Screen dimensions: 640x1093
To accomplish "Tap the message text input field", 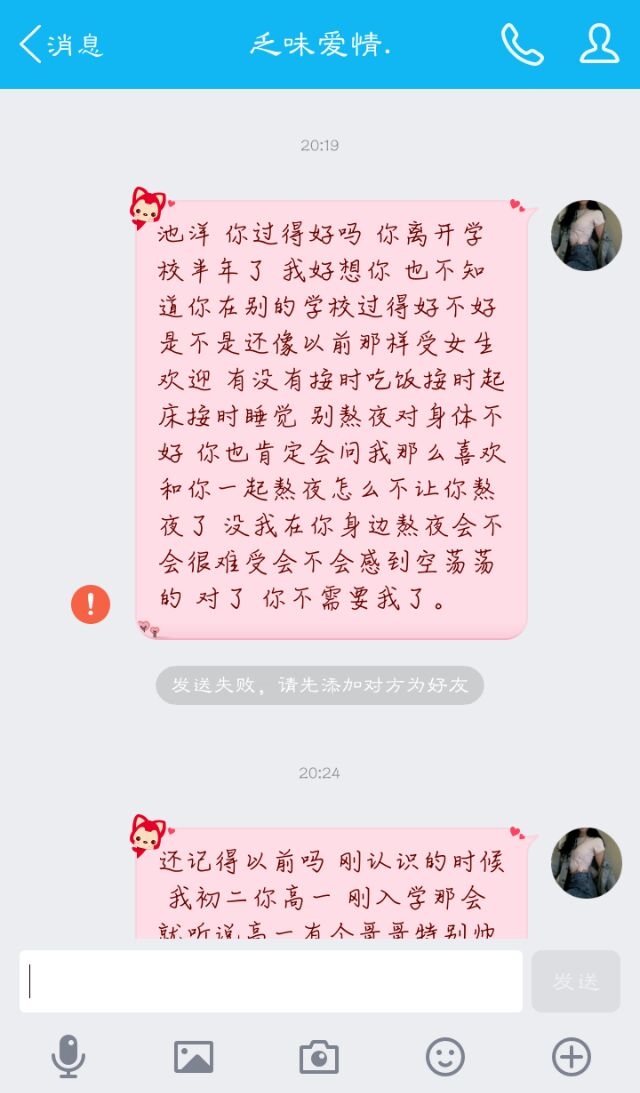I will (x=271, y=981).
